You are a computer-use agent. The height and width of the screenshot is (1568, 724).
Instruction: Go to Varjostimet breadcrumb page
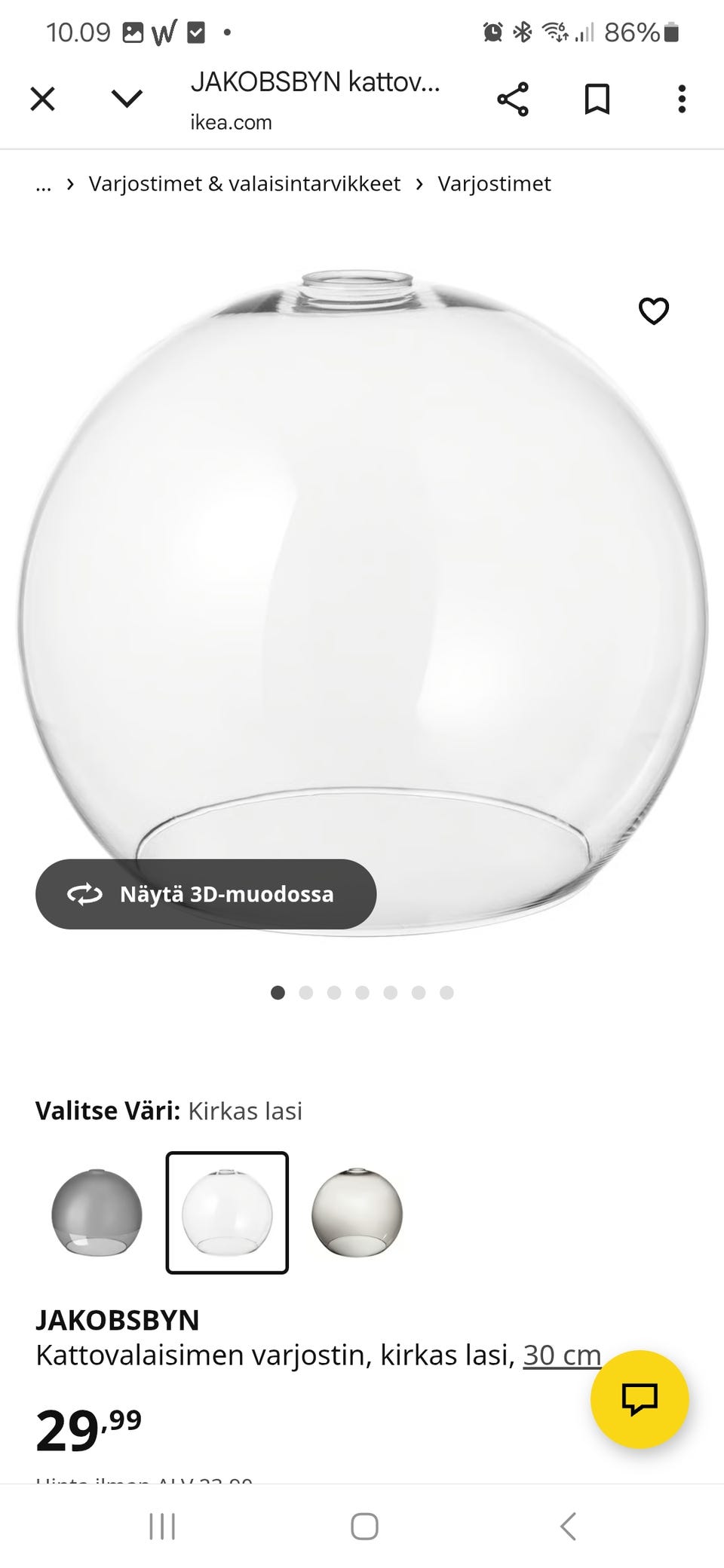(495, 183)
